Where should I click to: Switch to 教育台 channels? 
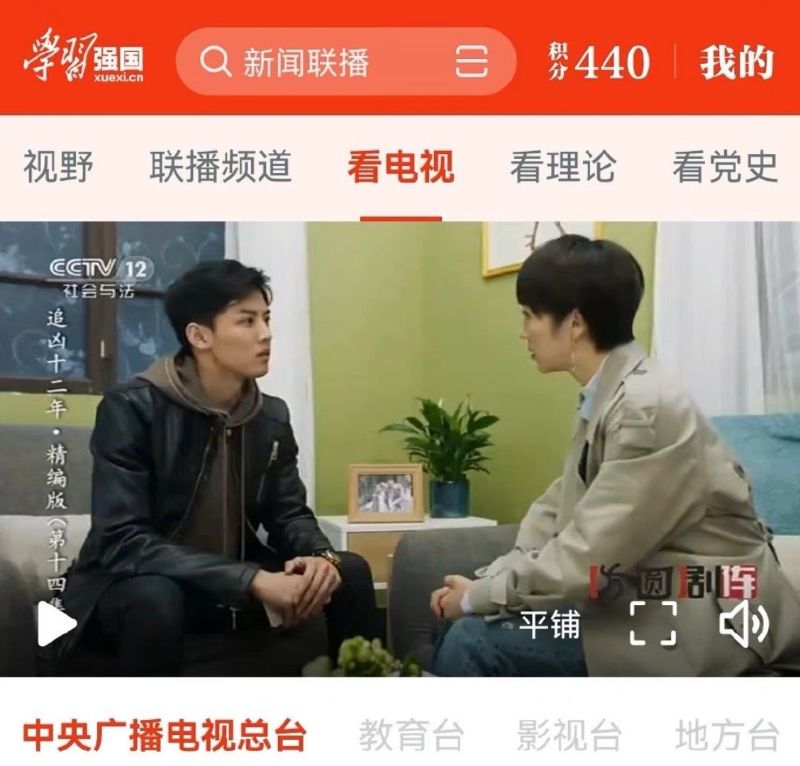(x=411, y=735)
